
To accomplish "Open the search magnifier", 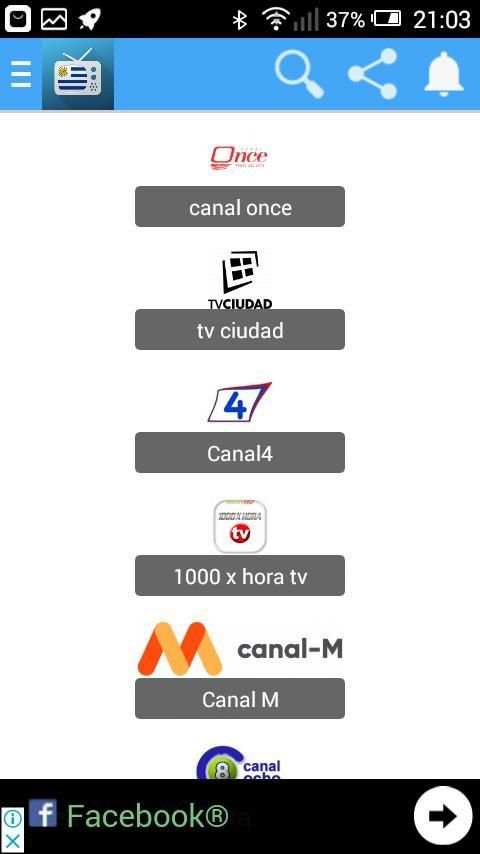I will [x=299, y=74].
